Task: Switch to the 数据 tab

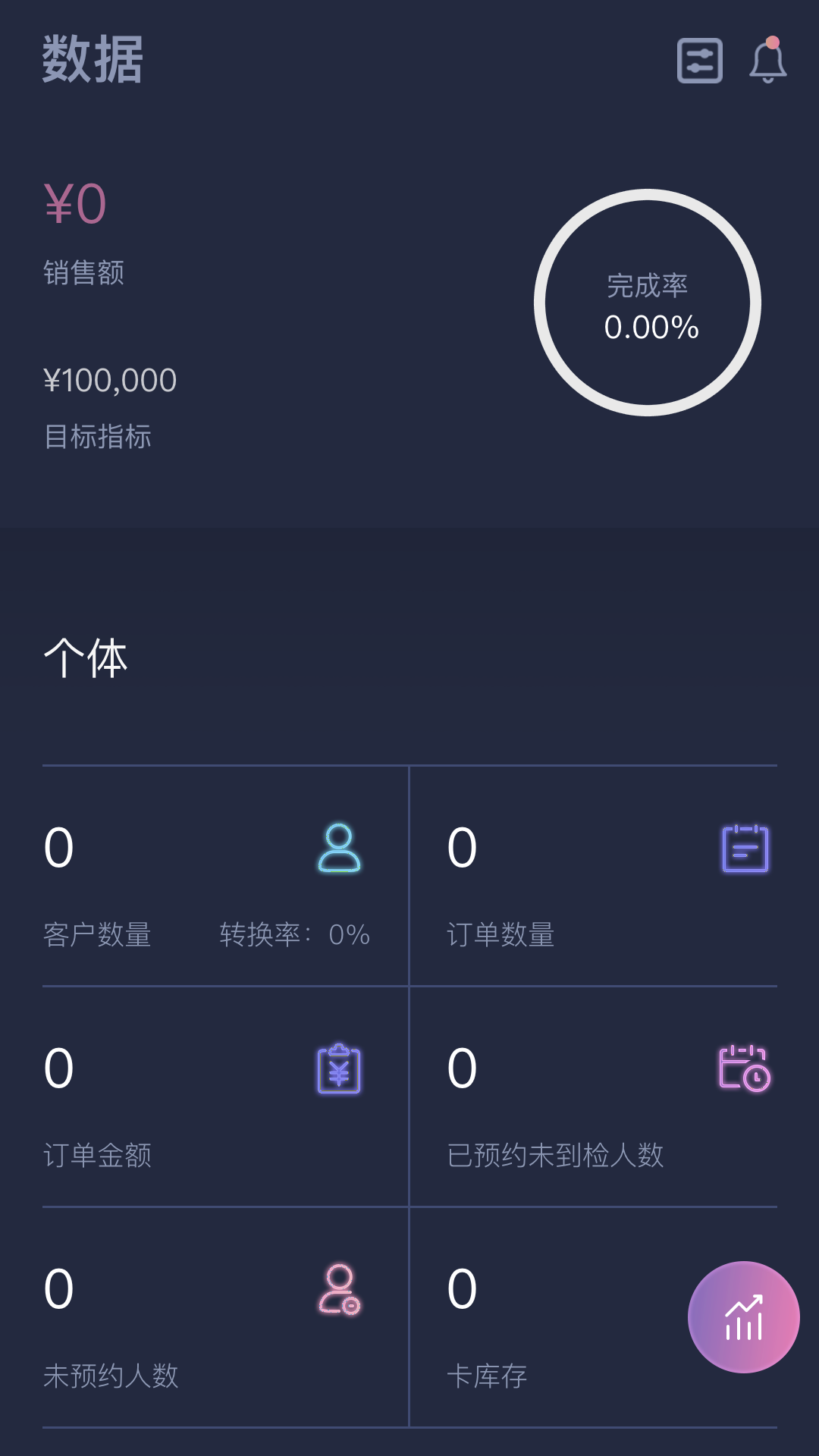Action: [90, 61]
